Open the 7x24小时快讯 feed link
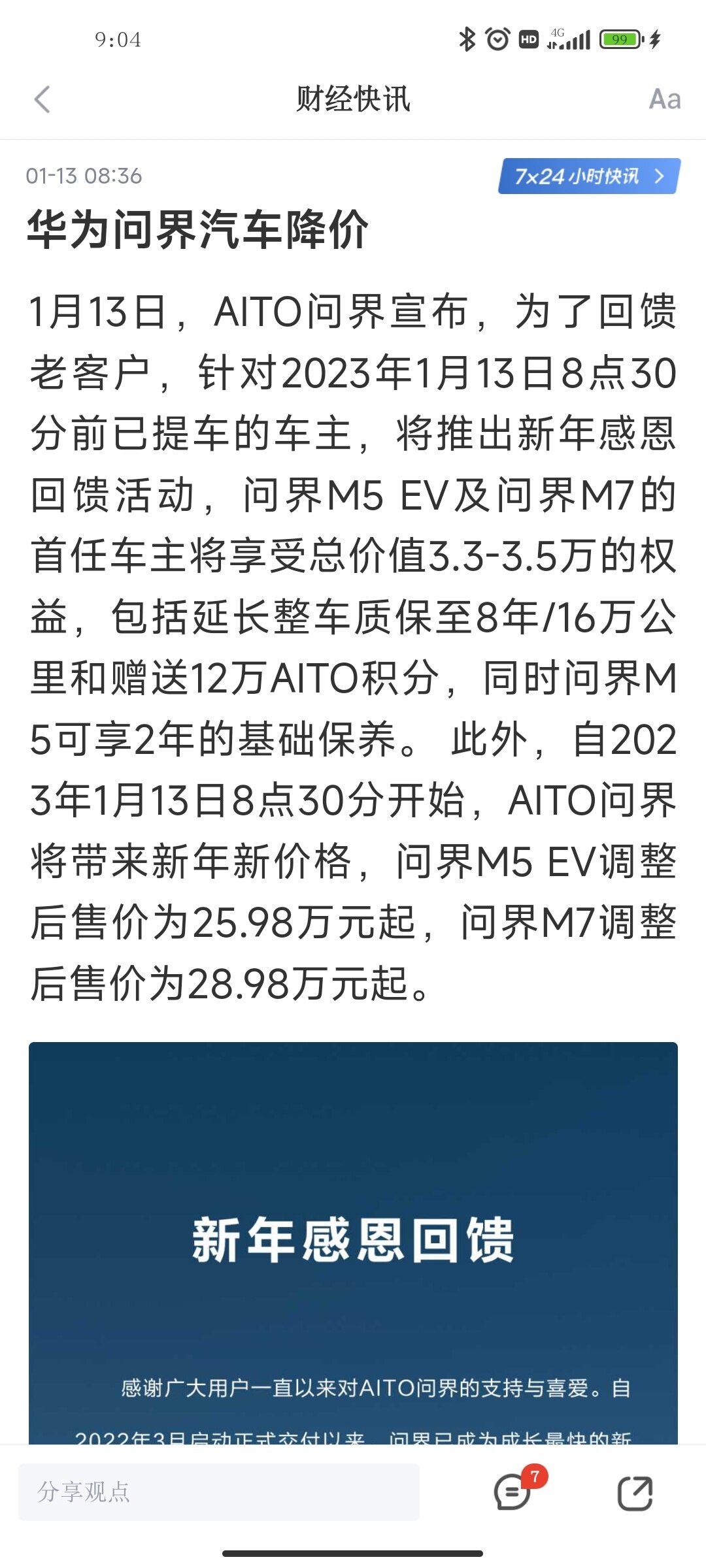Image resolution: width=706 pixels, height=1568 pixels. (589, 176)
